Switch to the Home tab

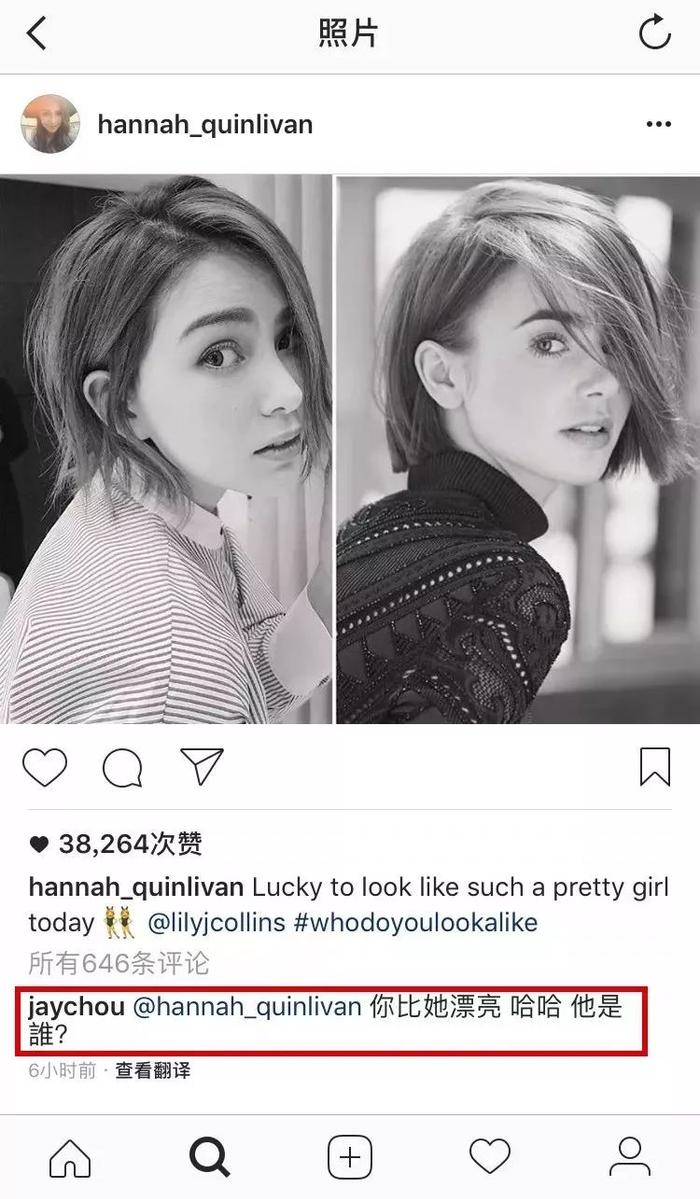(x=70, y=1157)
